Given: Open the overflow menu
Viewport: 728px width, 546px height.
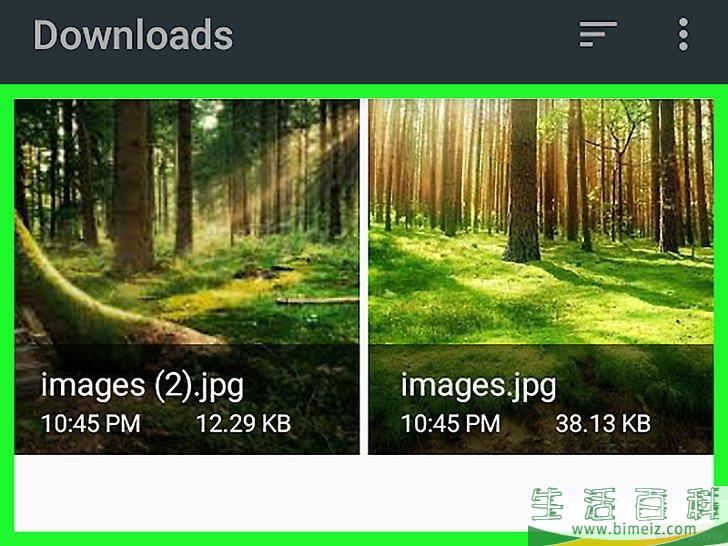Looking at the screenshot, I should 683,36.
